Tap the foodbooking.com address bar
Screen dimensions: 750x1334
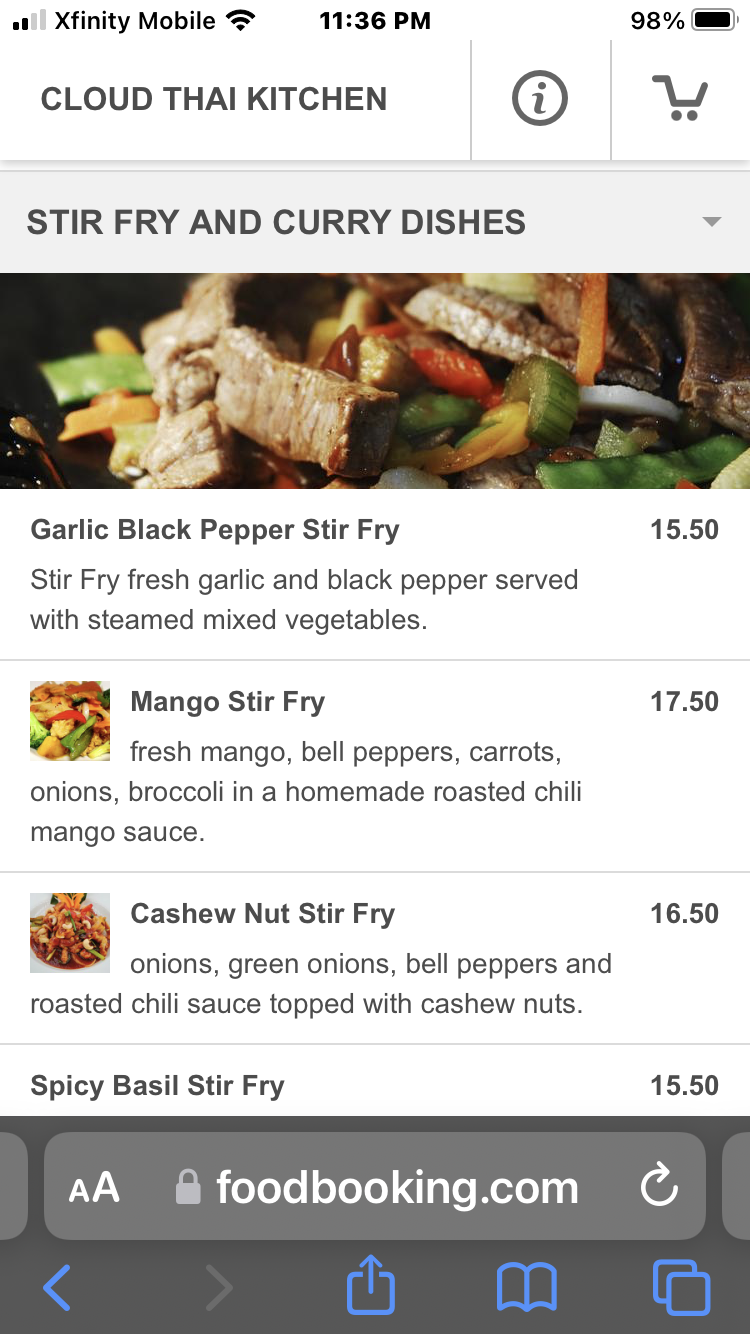pyautogui.click(x=397, y=1188)
